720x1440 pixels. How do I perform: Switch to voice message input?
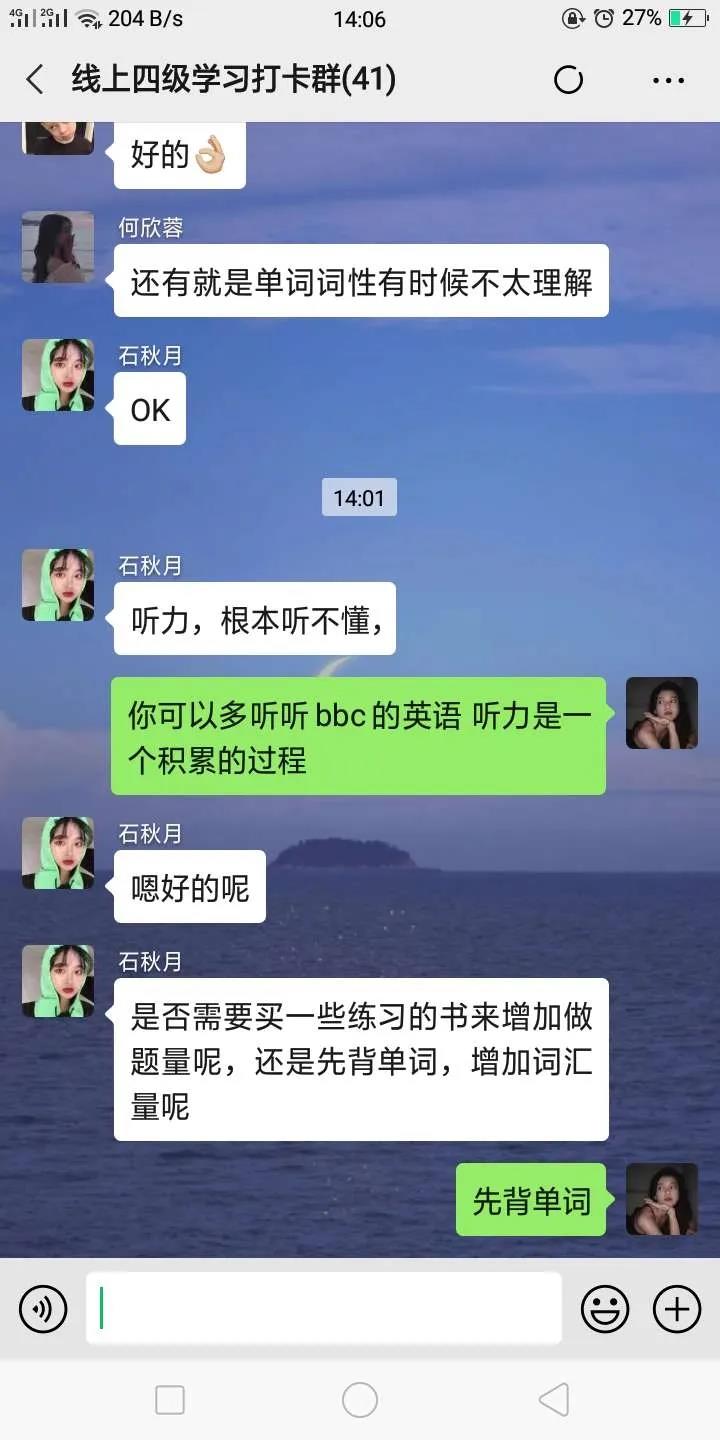click(43, 1308)
